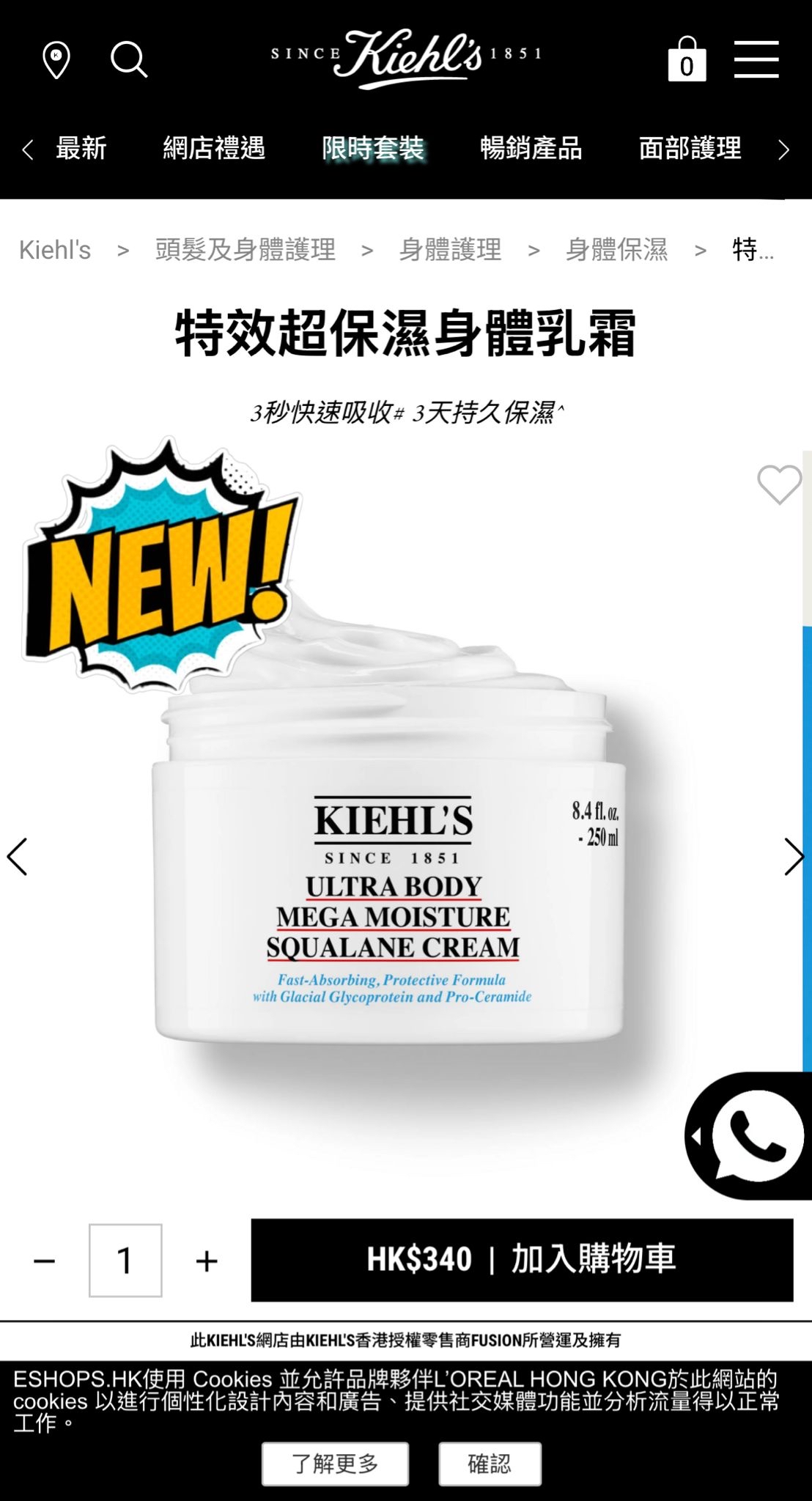Confirm cookies with 確認 button

click(490, 1464)
